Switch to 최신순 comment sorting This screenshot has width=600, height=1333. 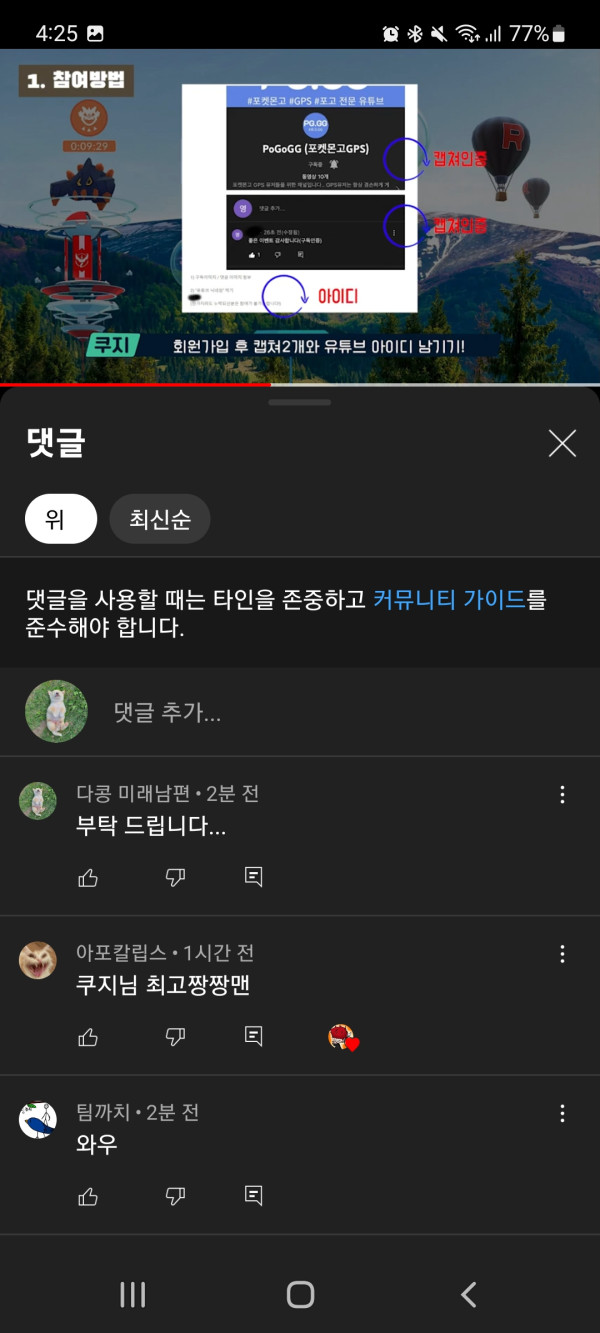click(x=159, y=519)
